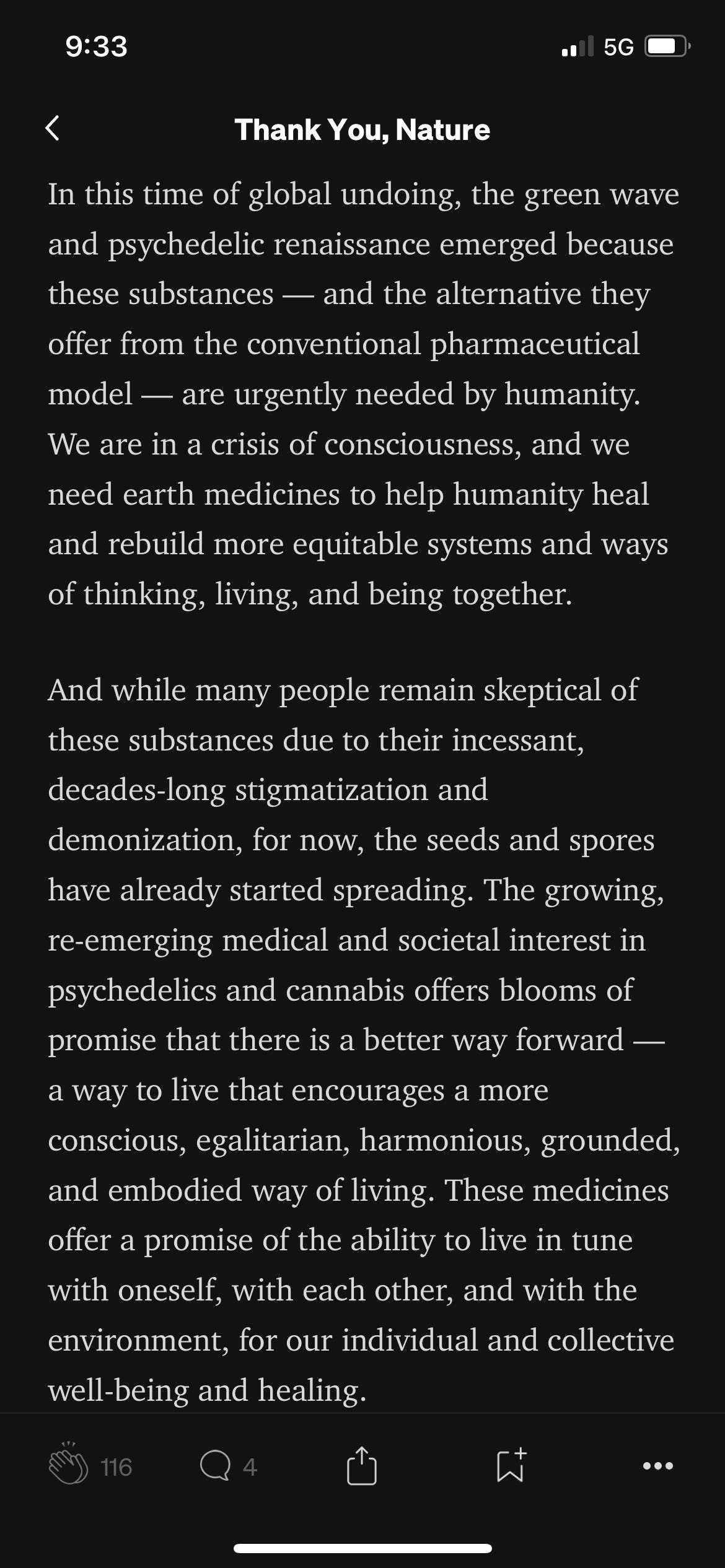The image size is (725, 1568).
Task: Open the three-dot overflow menu
Action: coord(658,1466)
